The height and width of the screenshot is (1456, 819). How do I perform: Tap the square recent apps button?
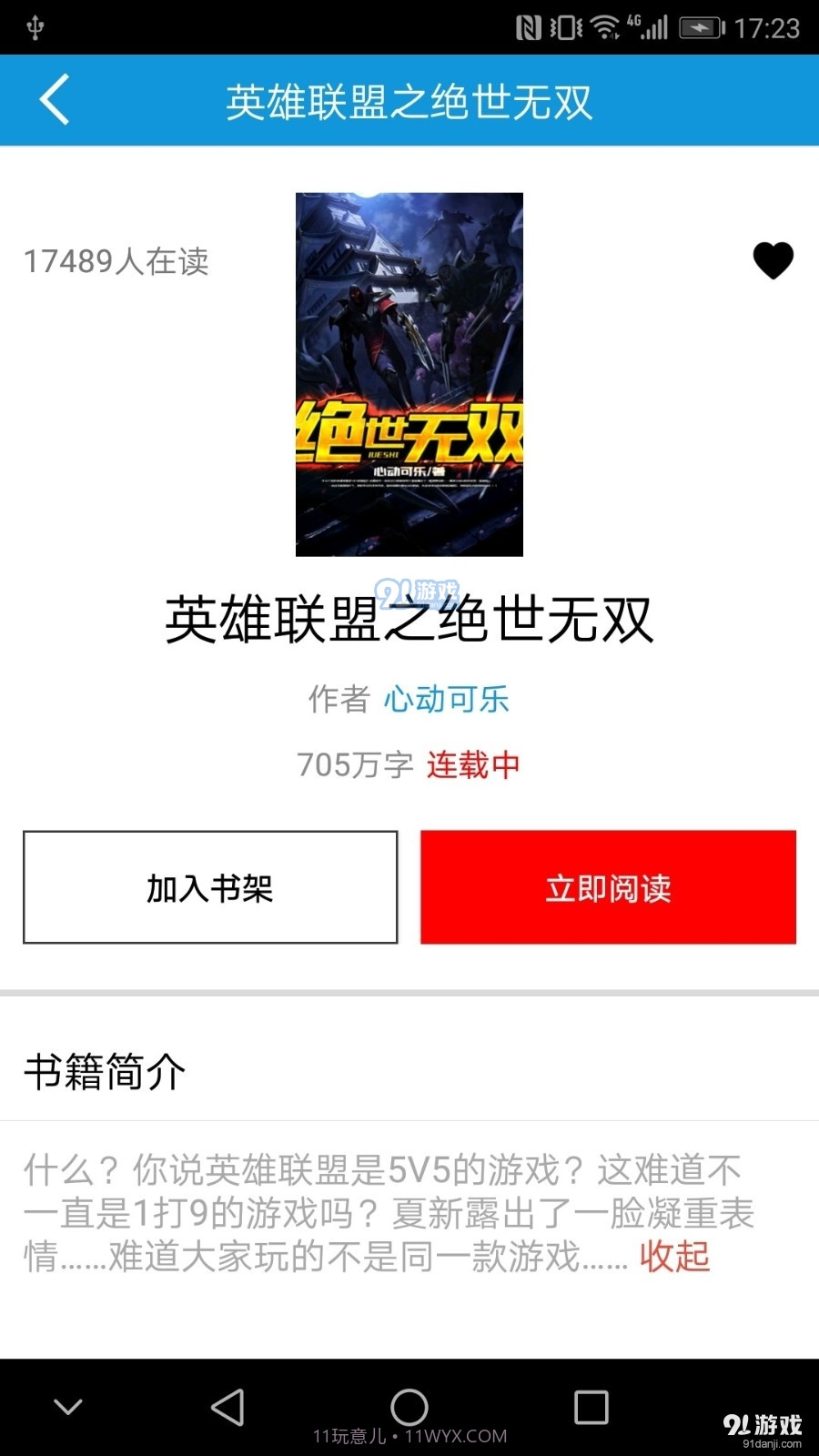point(591,1405)
